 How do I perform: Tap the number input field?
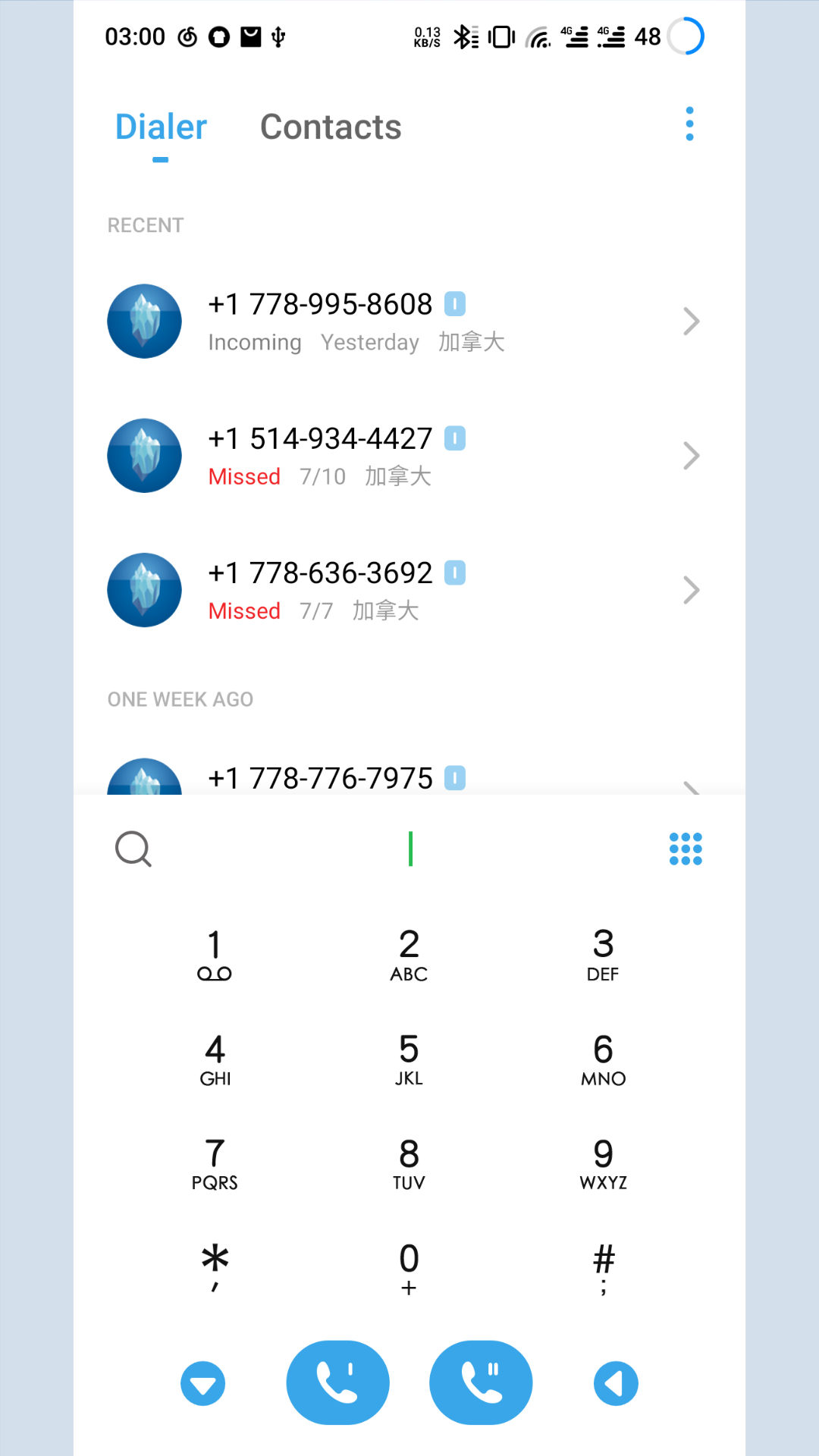(x=410, y=849)
